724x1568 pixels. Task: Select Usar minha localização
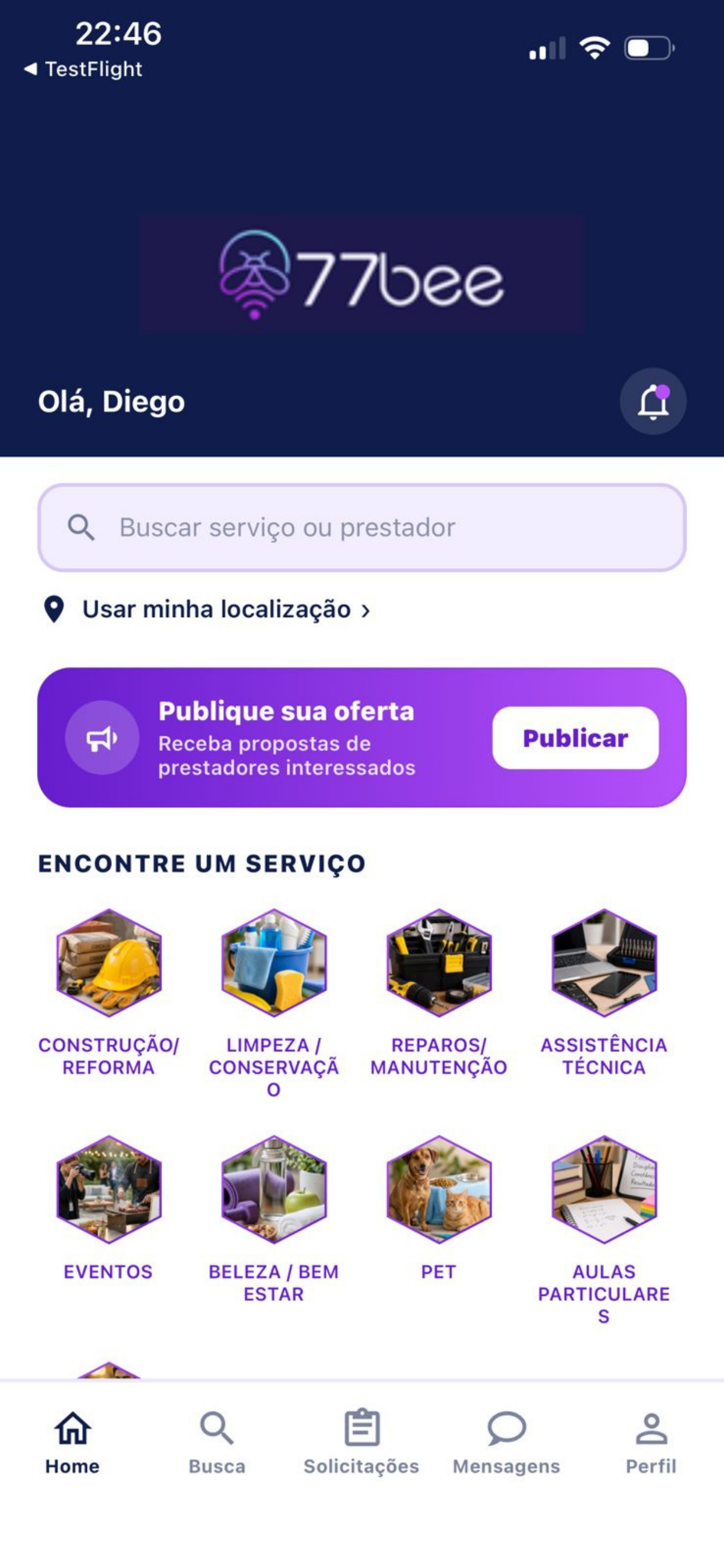207,610
